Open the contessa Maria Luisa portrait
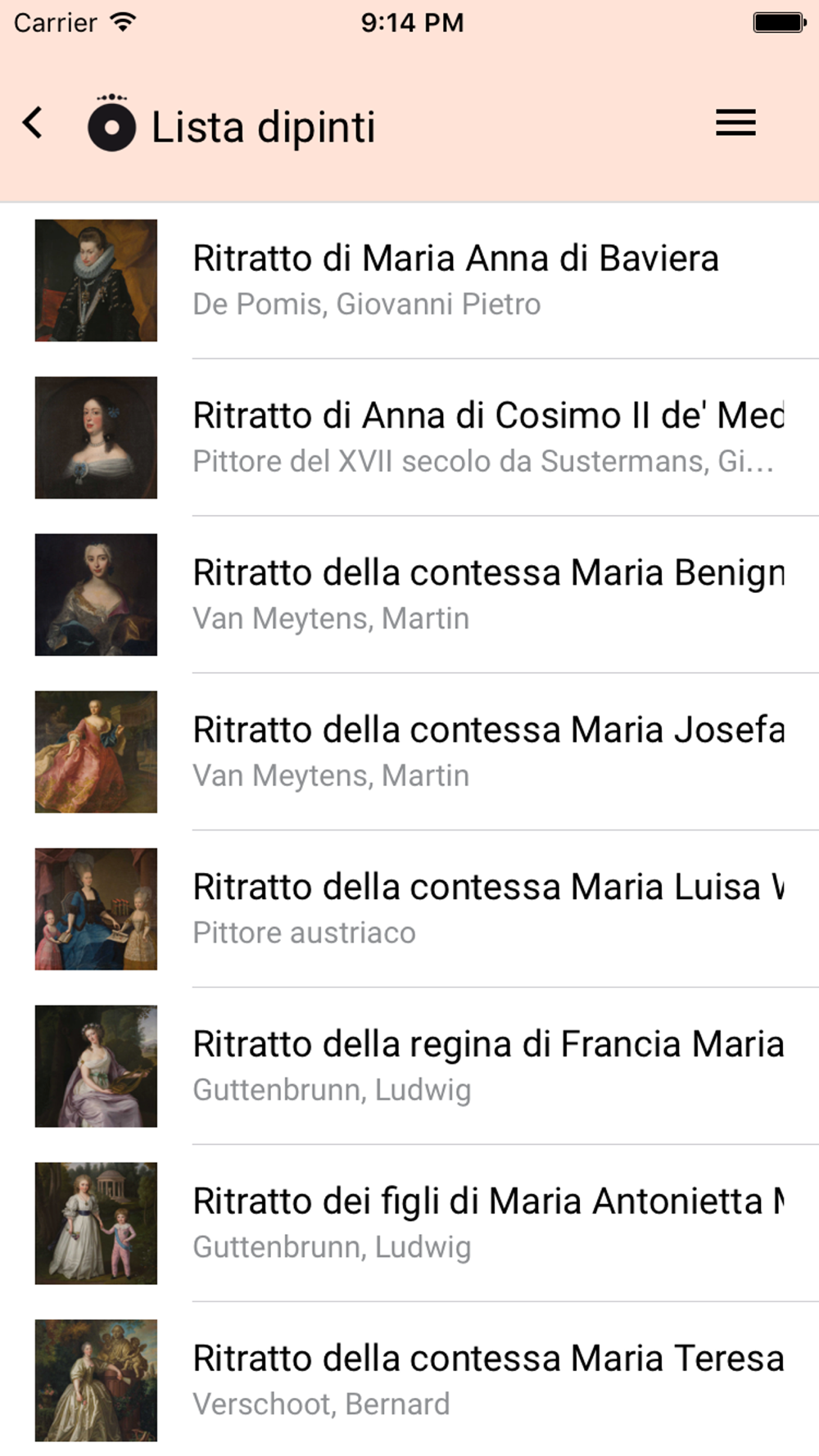Viewport: 819px width, 1456px height. tap(409, 909)
